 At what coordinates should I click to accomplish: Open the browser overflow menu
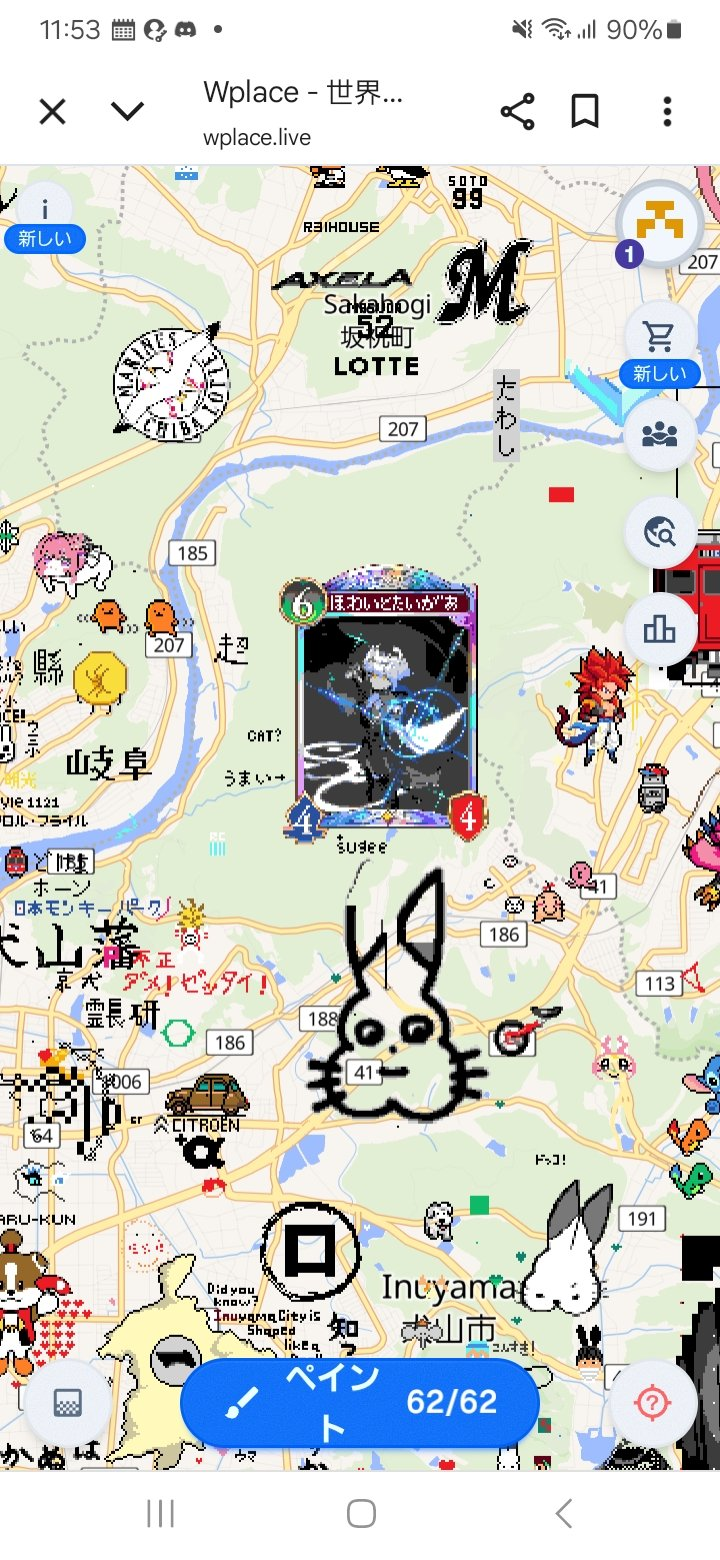(x=667, y=111)
